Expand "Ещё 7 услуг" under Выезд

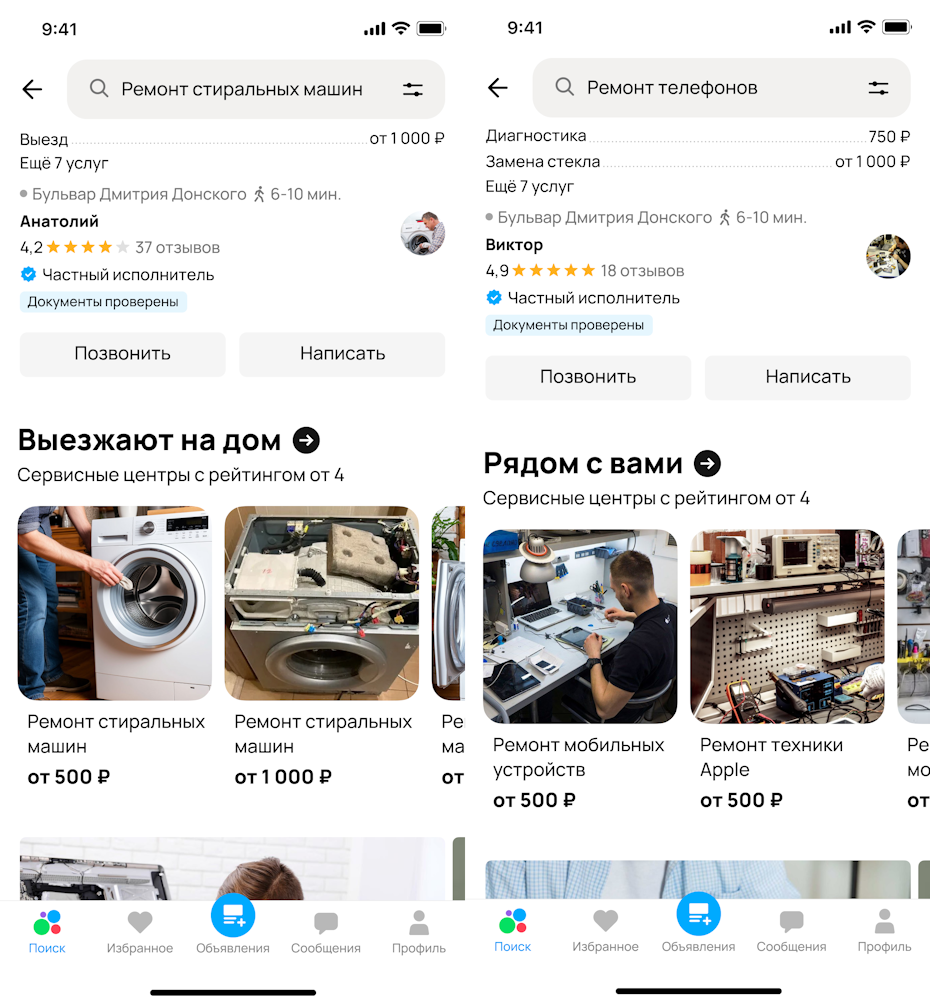pyautogui.click(x=64, y=163)
